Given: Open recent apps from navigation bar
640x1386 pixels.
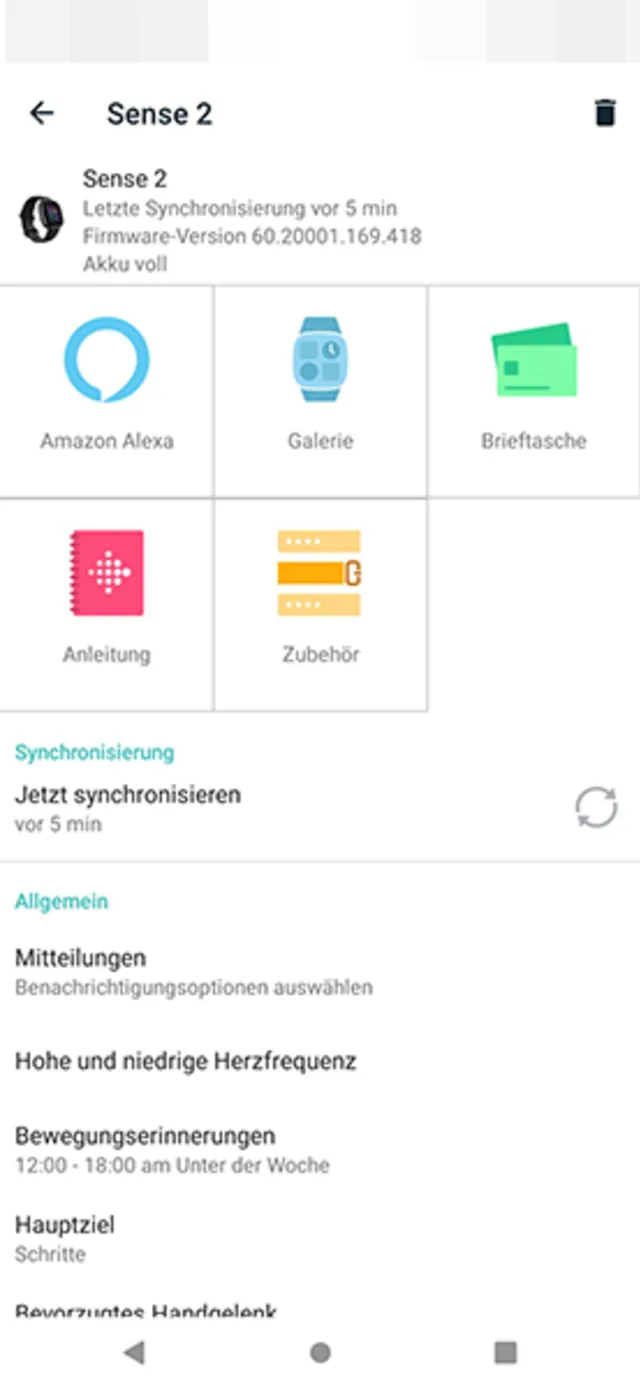Looking at the screenshot, I should tap(505, 1353).
